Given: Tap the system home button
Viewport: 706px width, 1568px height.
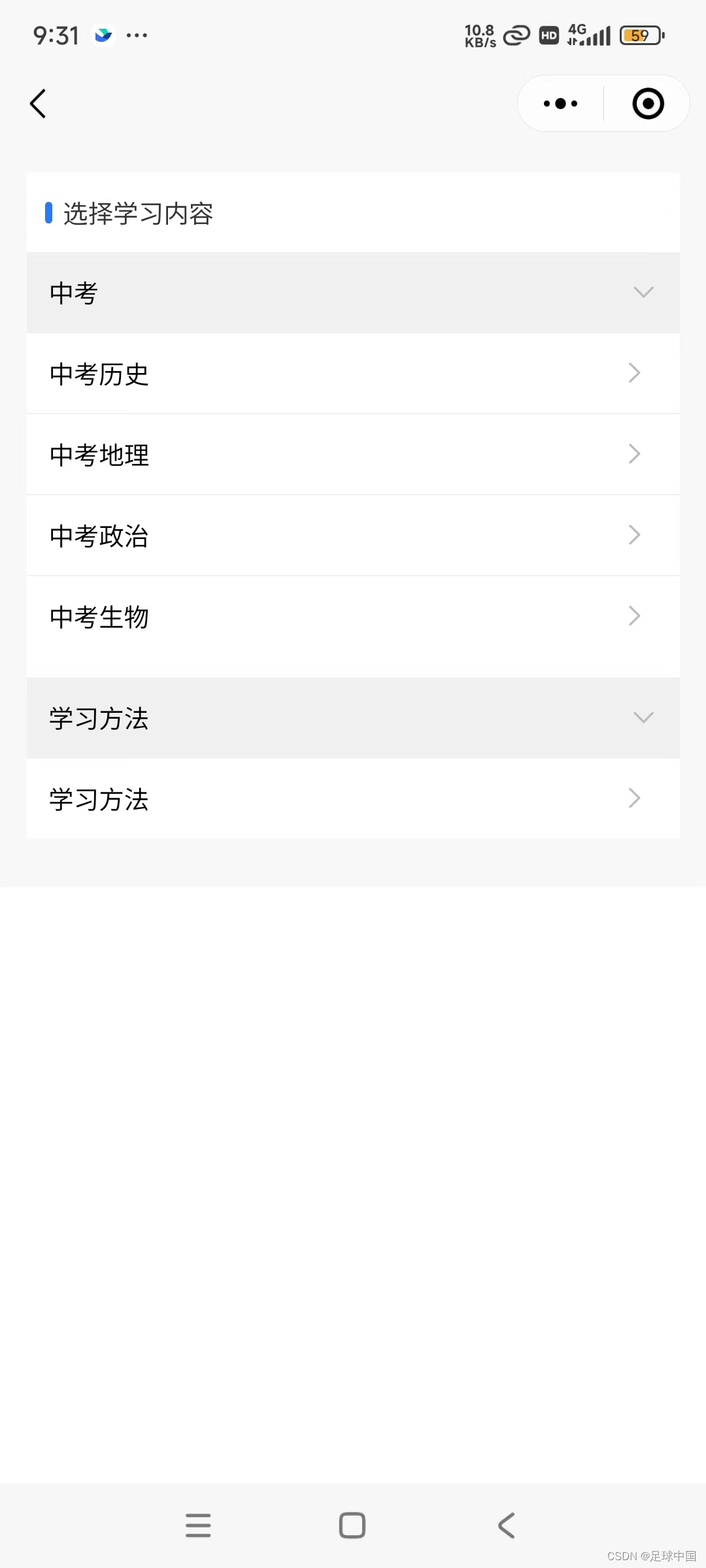Looking at the screenshot, I should (352, 1526).
